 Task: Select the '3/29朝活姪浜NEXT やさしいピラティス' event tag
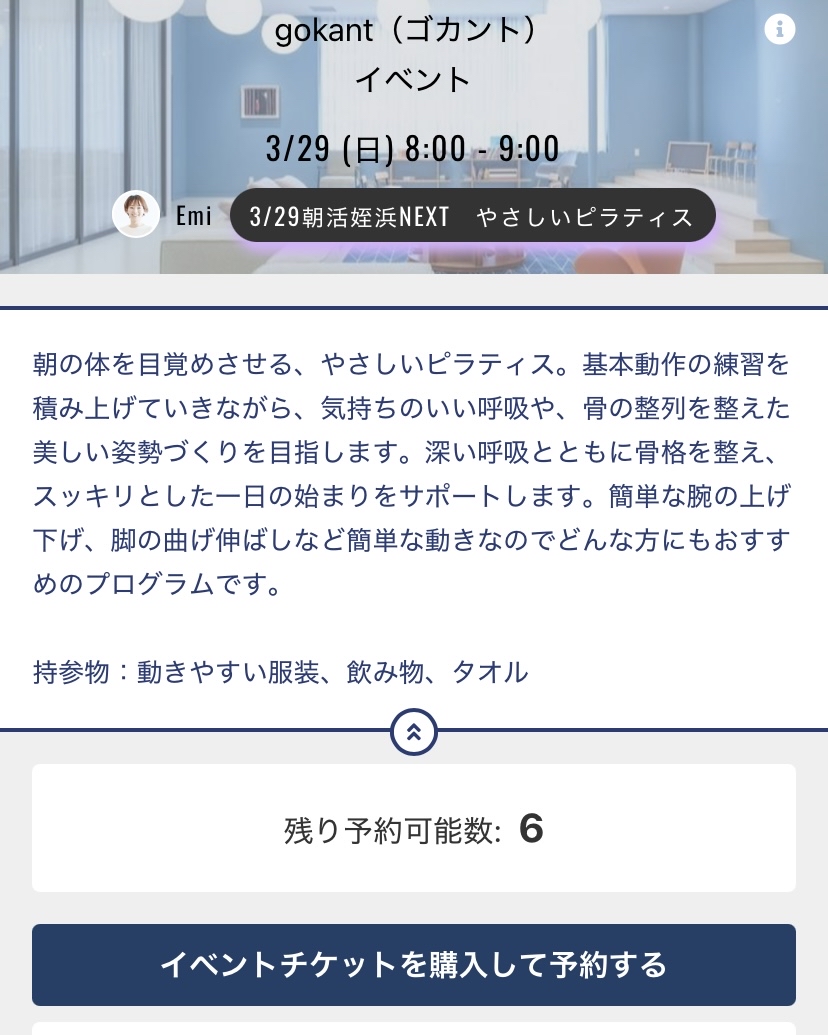click(472, 215)
